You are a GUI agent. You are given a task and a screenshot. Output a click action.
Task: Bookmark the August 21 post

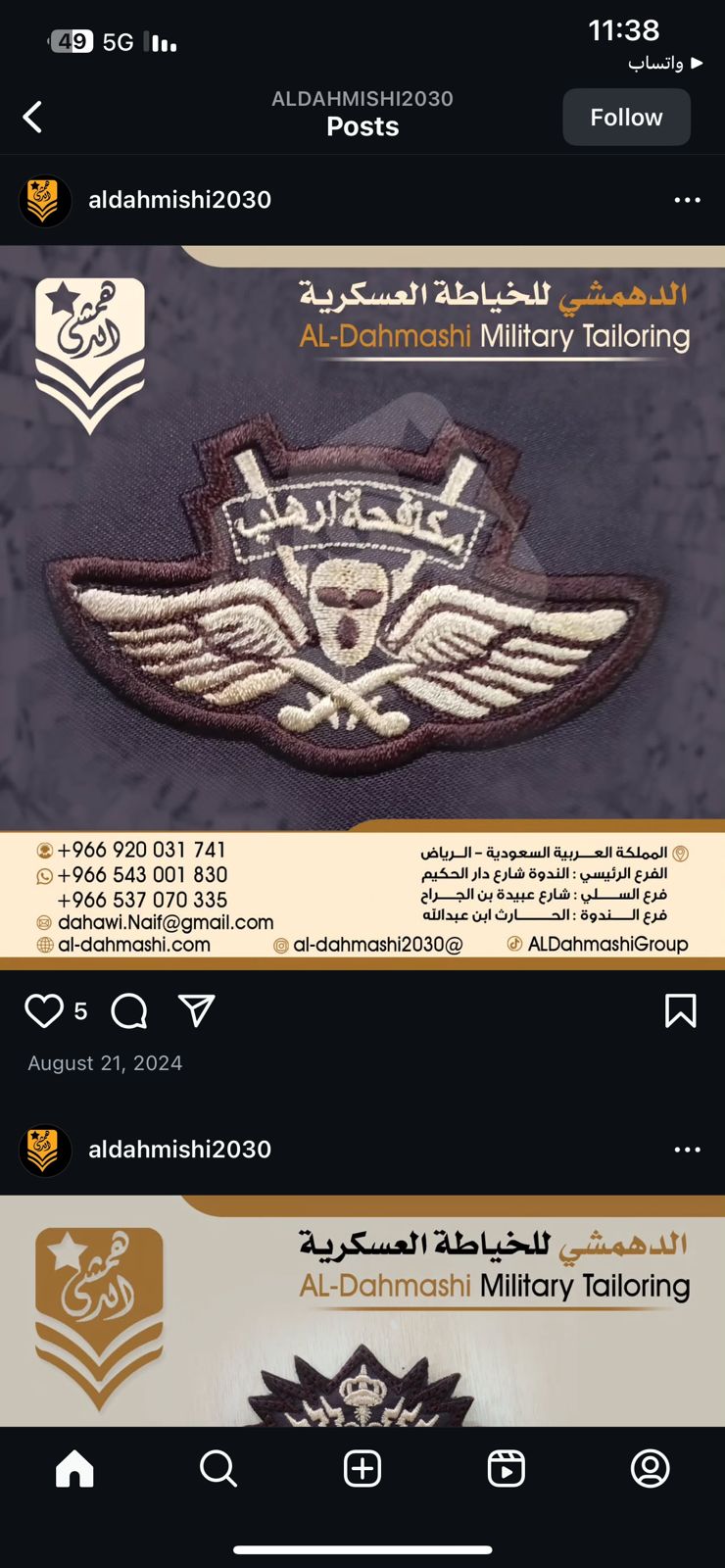[x=680, y=1010]
